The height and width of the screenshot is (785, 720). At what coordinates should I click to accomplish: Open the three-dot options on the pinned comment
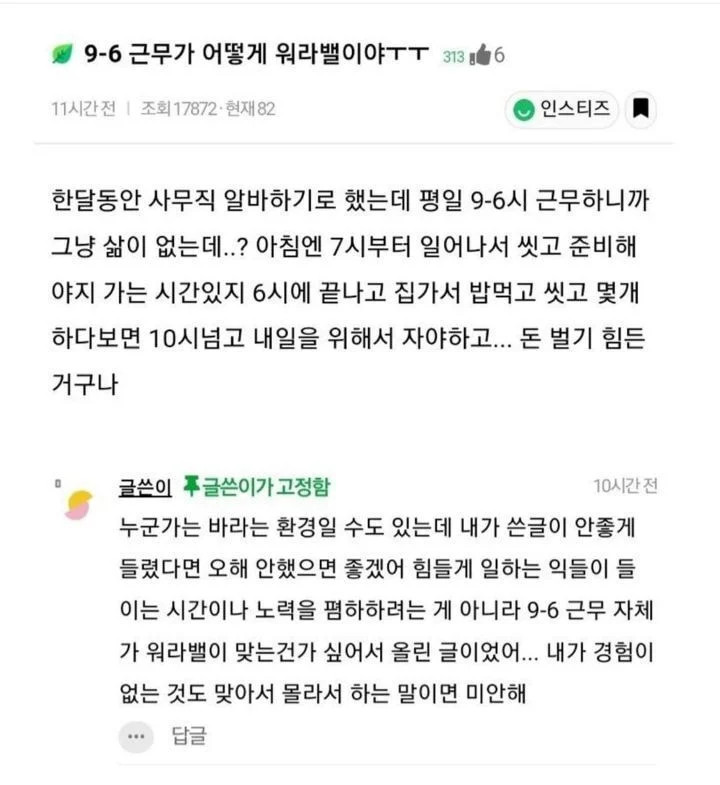point(136,737)
